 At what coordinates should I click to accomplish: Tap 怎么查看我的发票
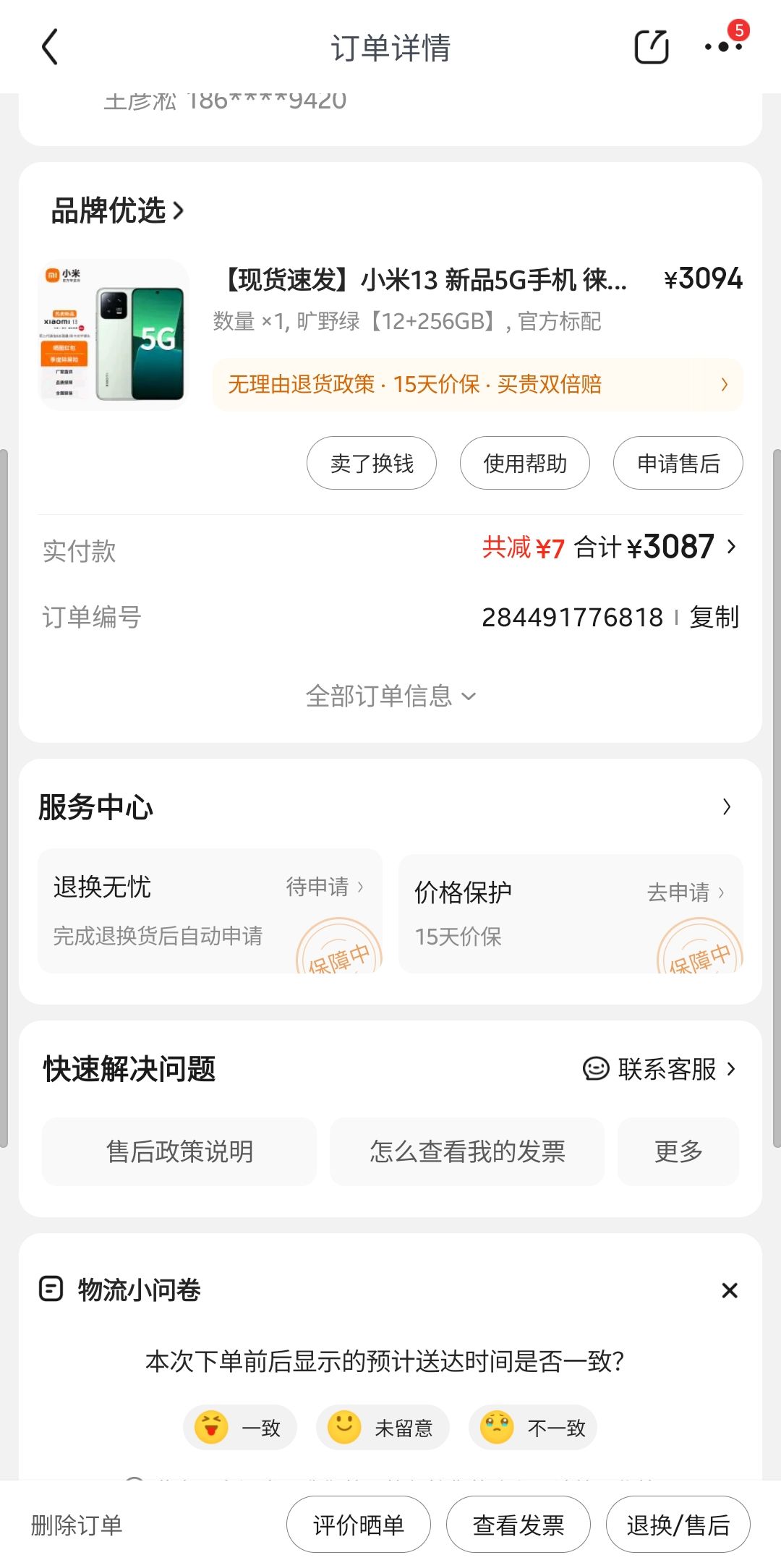(x=467, y=1151)
